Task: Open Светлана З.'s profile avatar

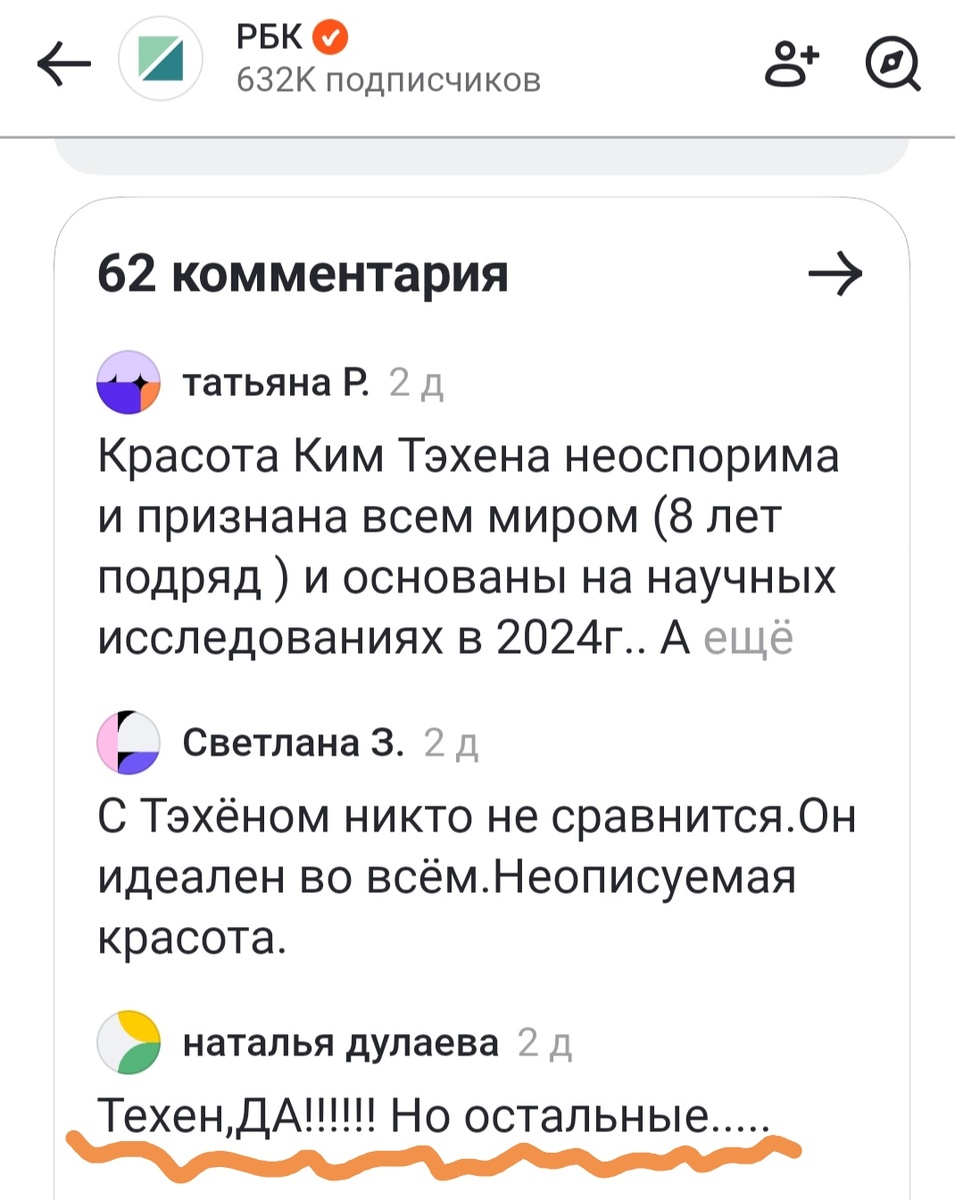Action: [x=128, y=742]
